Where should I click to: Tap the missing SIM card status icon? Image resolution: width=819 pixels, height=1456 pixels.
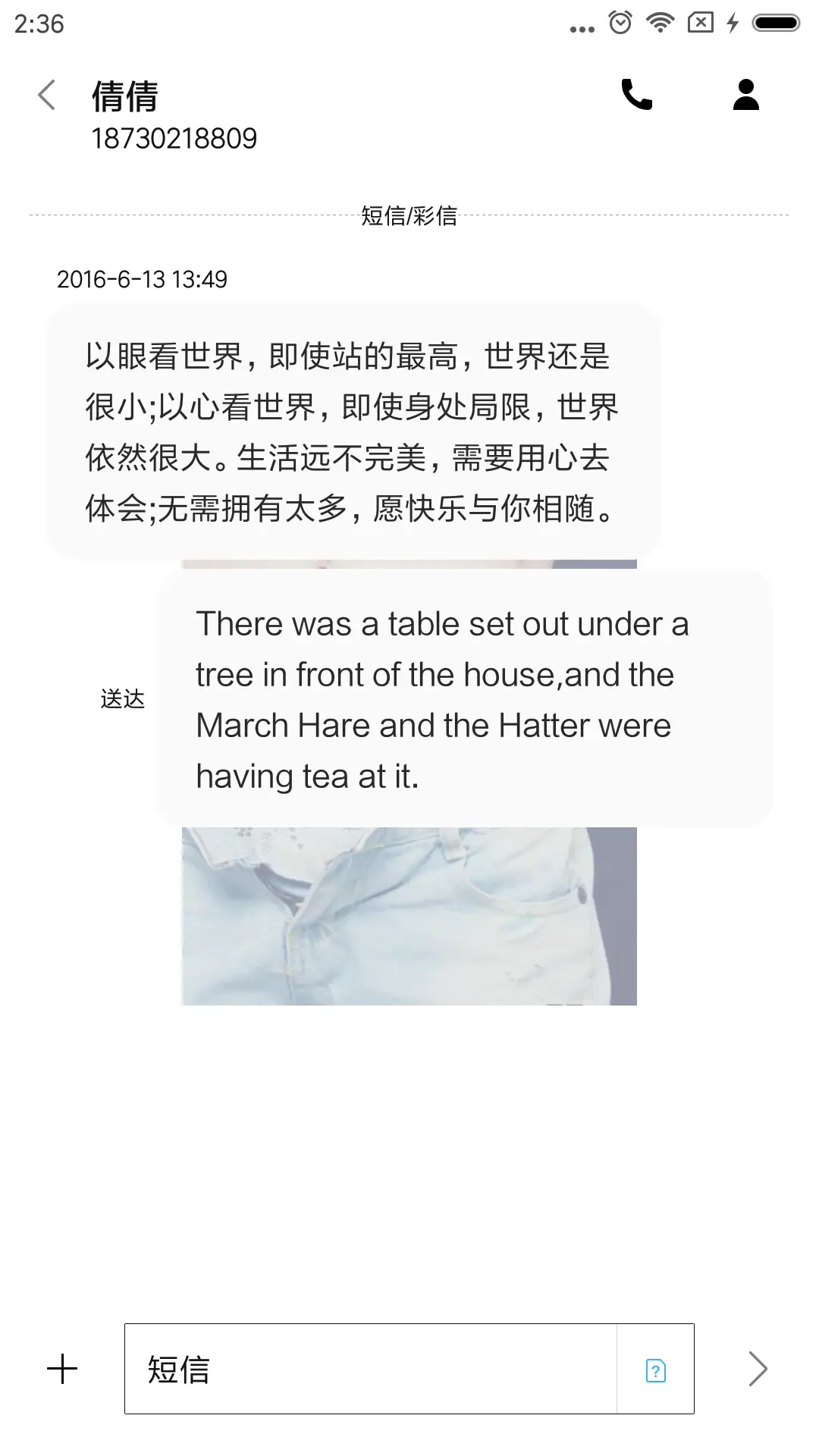[x=701, y=23]
